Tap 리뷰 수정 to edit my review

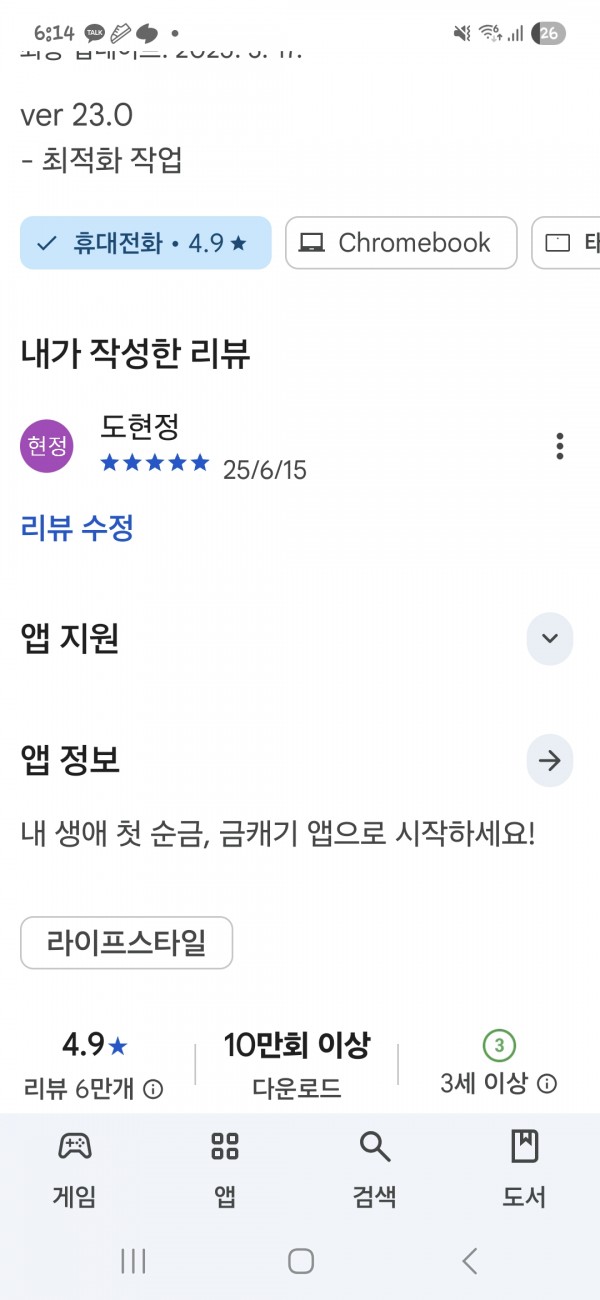point(77,527)
